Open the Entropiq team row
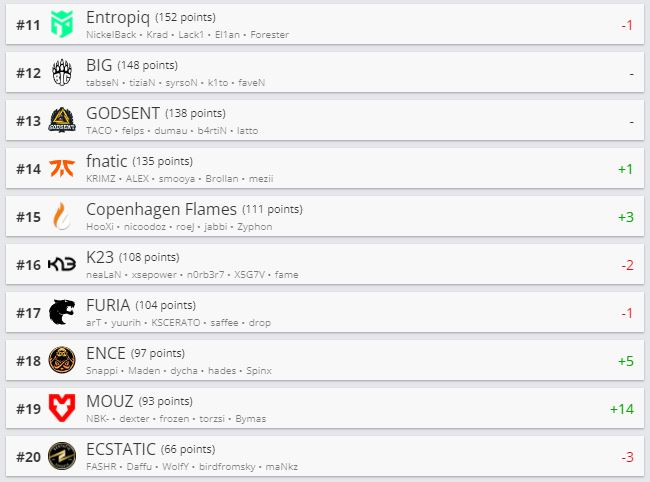Screen dimensions: 650x482 tap(325, 25)
